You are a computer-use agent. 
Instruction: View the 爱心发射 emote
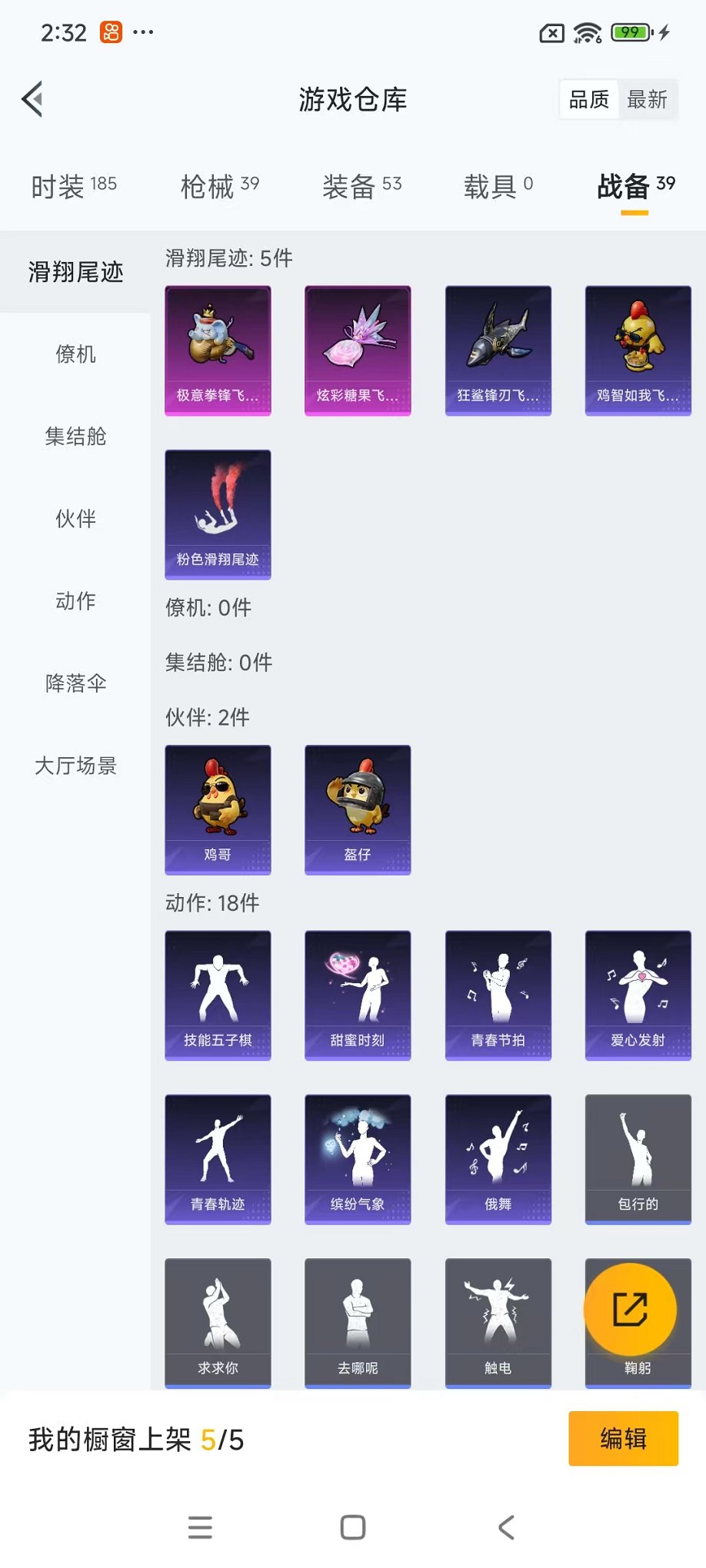tap(638, 995)
